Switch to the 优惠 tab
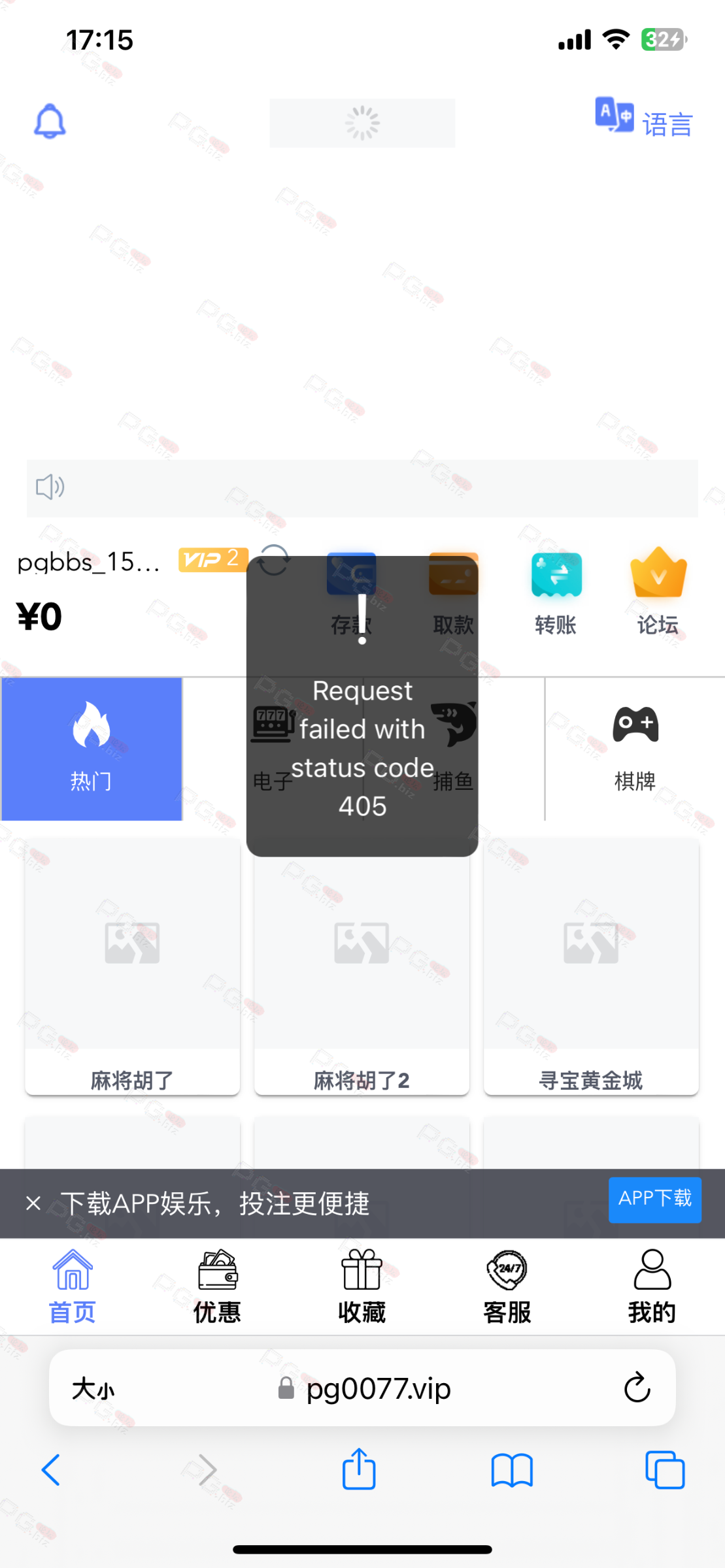This screenshot has height=1568, width=725. pyautogui.click(x=217, y=1286)
